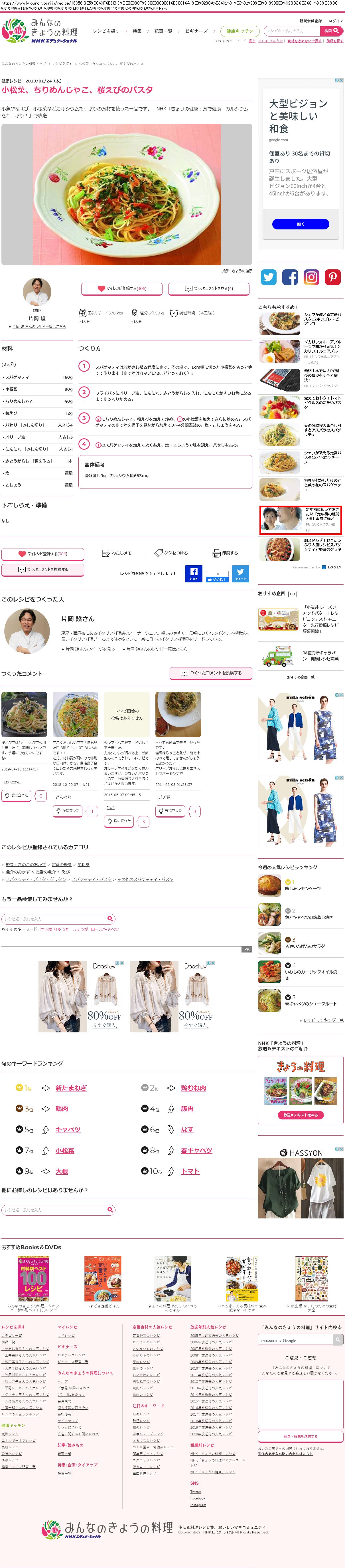Open the 健康キッチン button in the header
This screenshot has height=1568, width=345.
pyautogui.click(x=240, y=31)
